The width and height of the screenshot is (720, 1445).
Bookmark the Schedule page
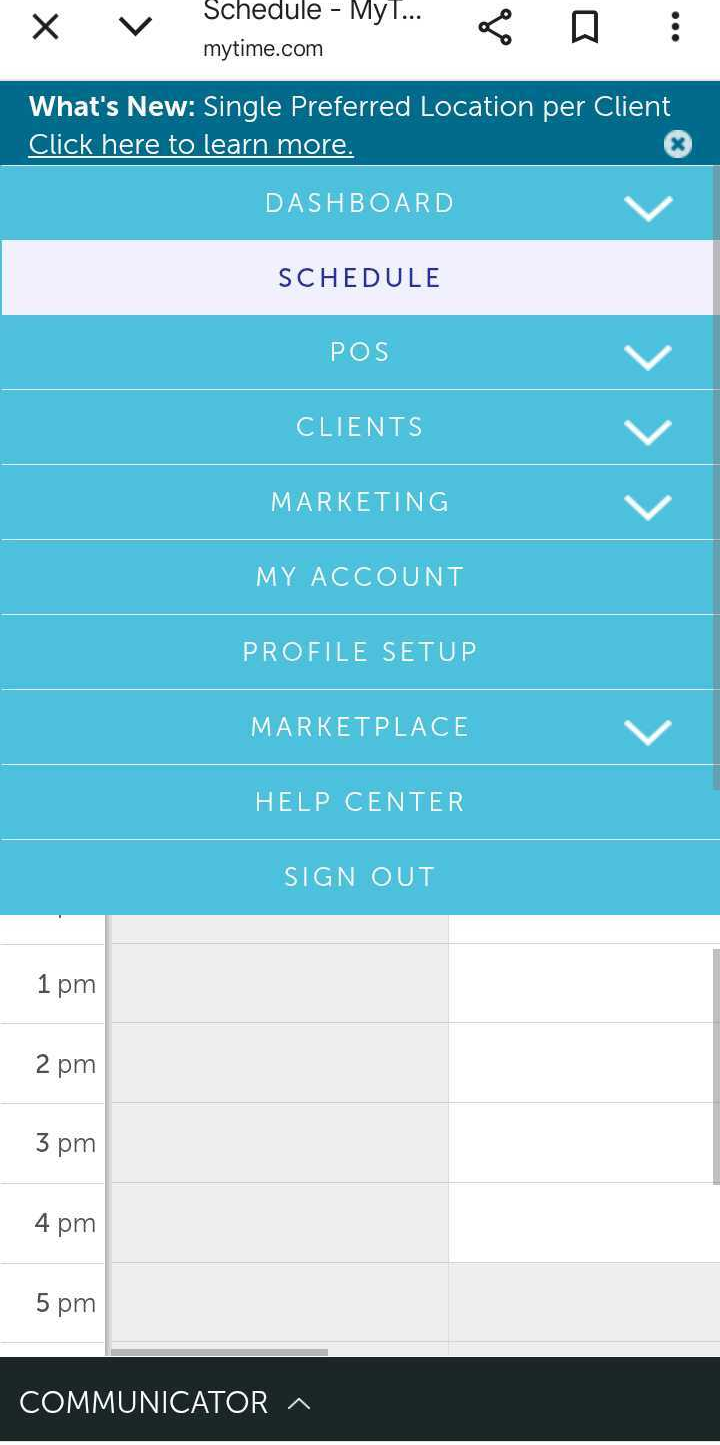tap(585, 27)
